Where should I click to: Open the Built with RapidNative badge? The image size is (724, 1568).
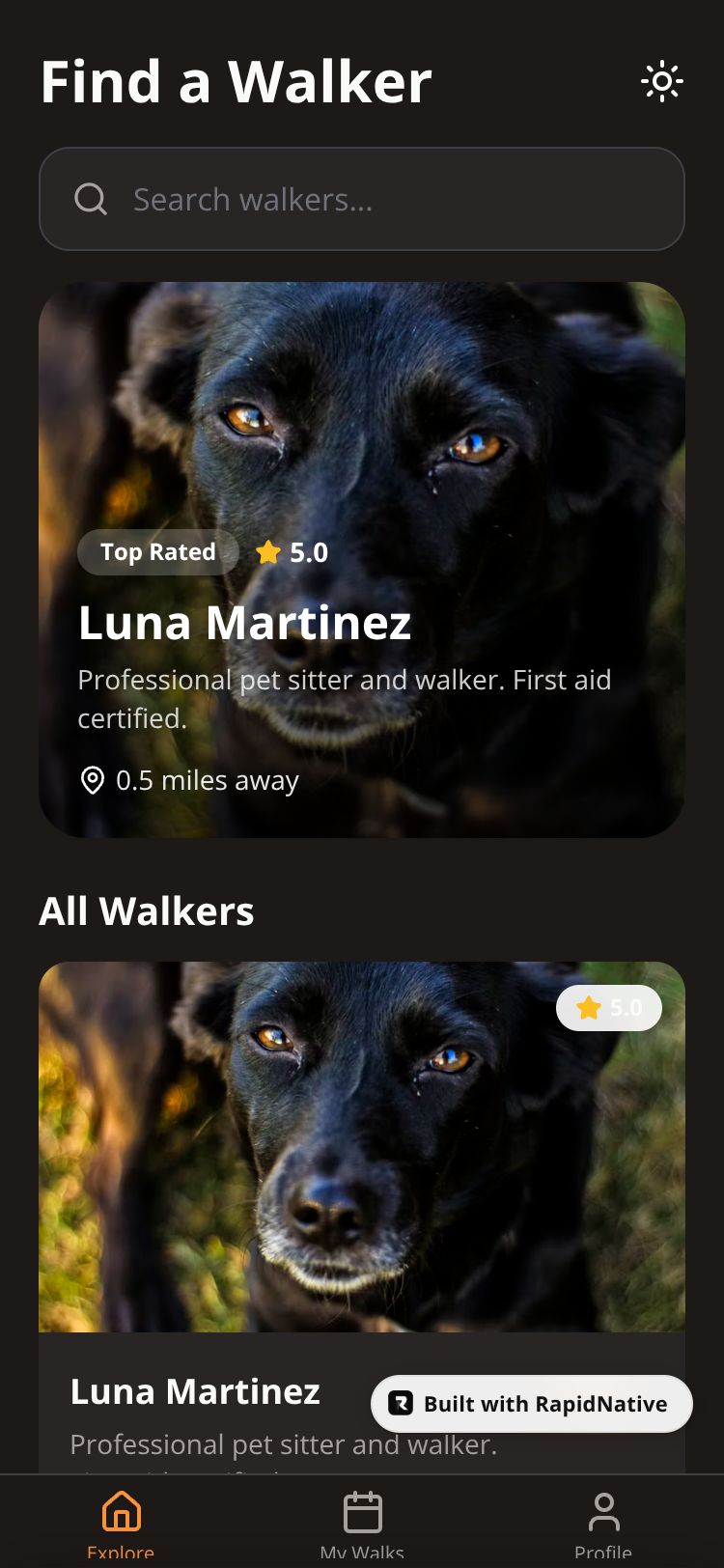tap(532, 1404)
